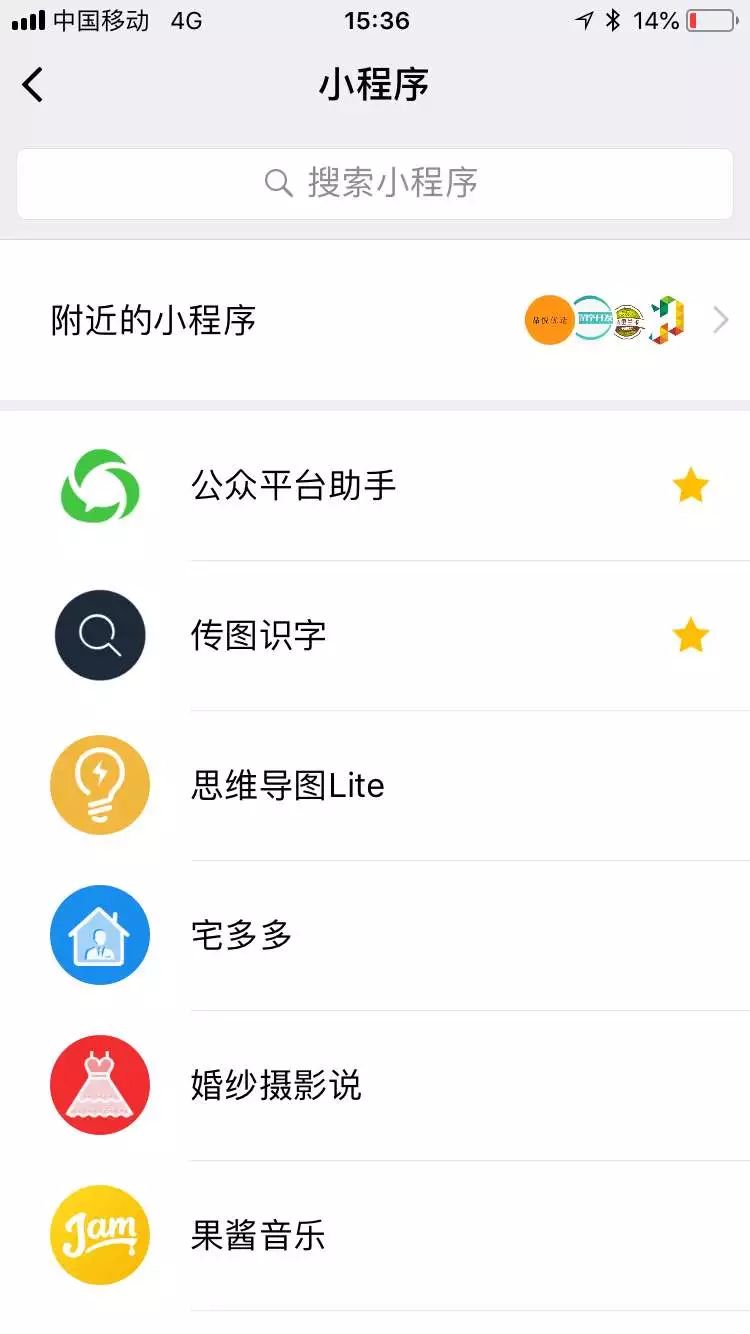
Task: Open the 果酱音乐 list row
Action: [x=260, y=1235]
